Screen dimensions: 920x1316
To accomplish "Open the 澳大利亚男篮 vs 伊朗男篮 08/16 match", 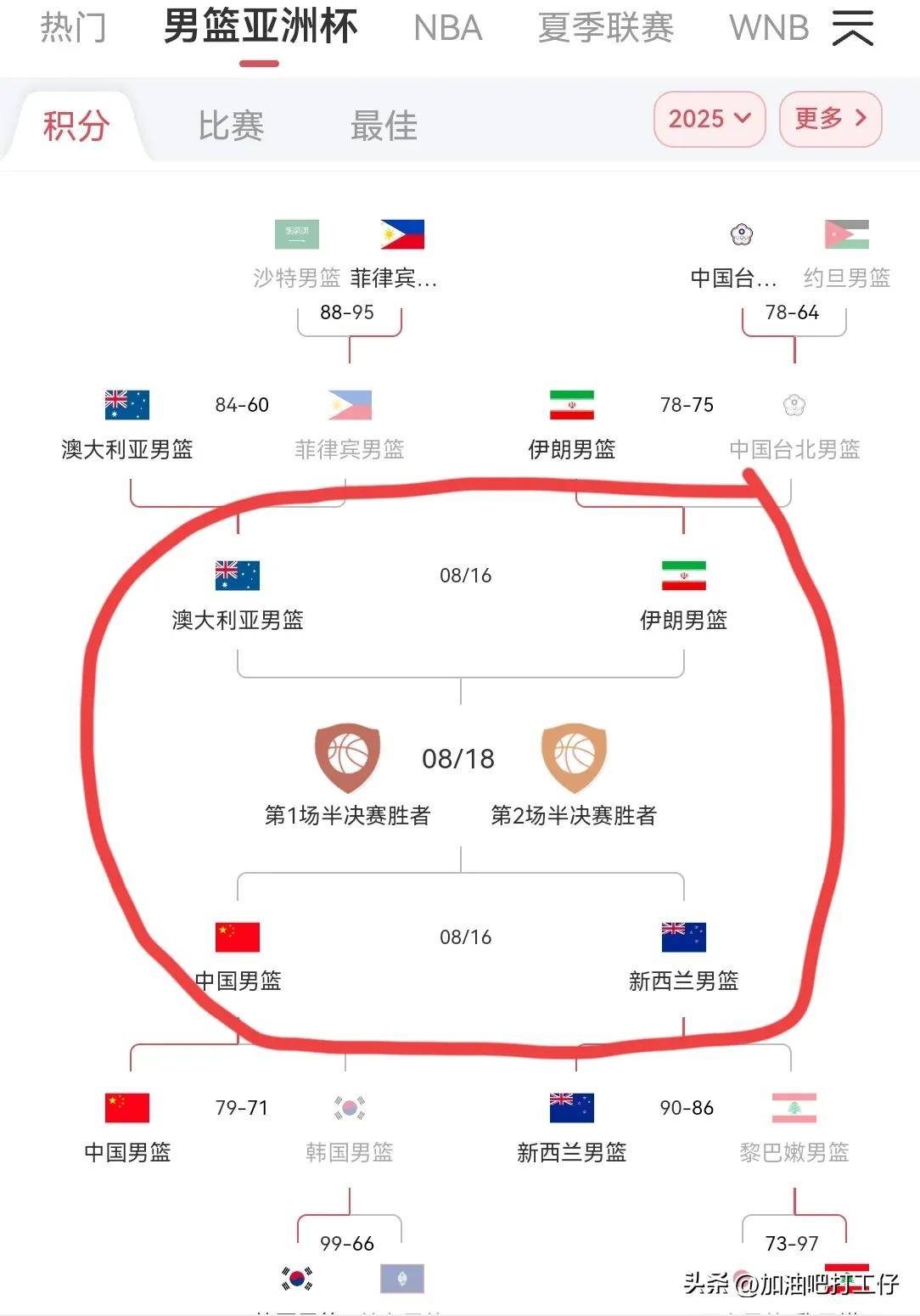I will (x=465, y=576).
